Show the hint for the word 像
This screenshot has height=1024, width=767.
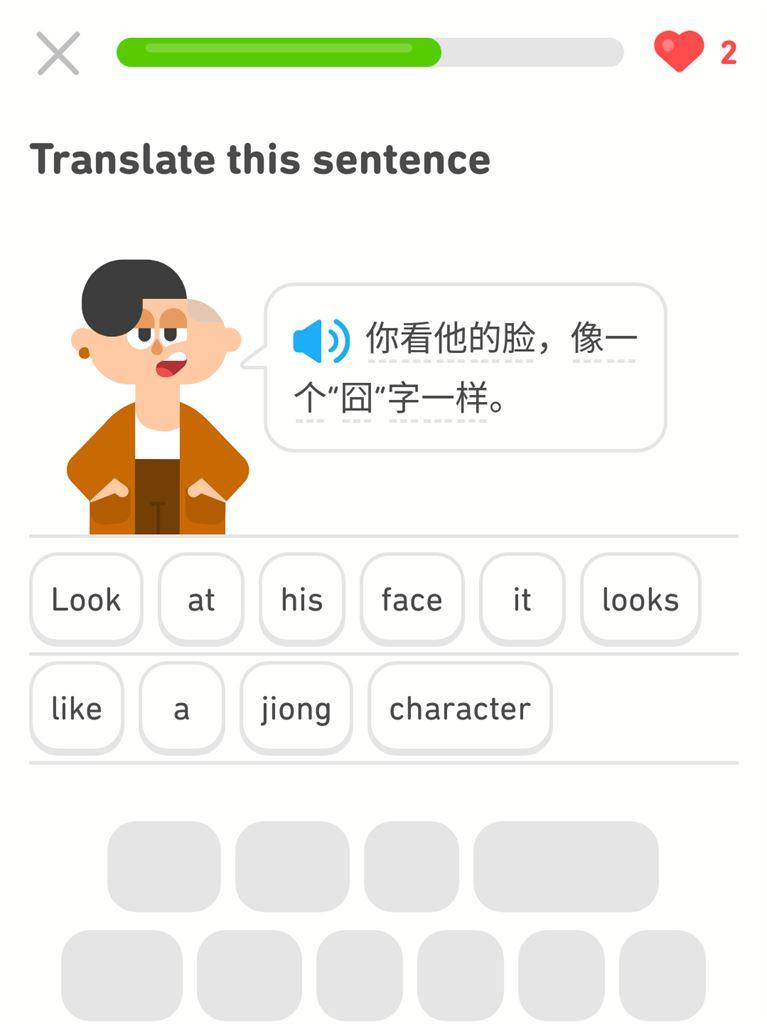(x=587, y=340)
